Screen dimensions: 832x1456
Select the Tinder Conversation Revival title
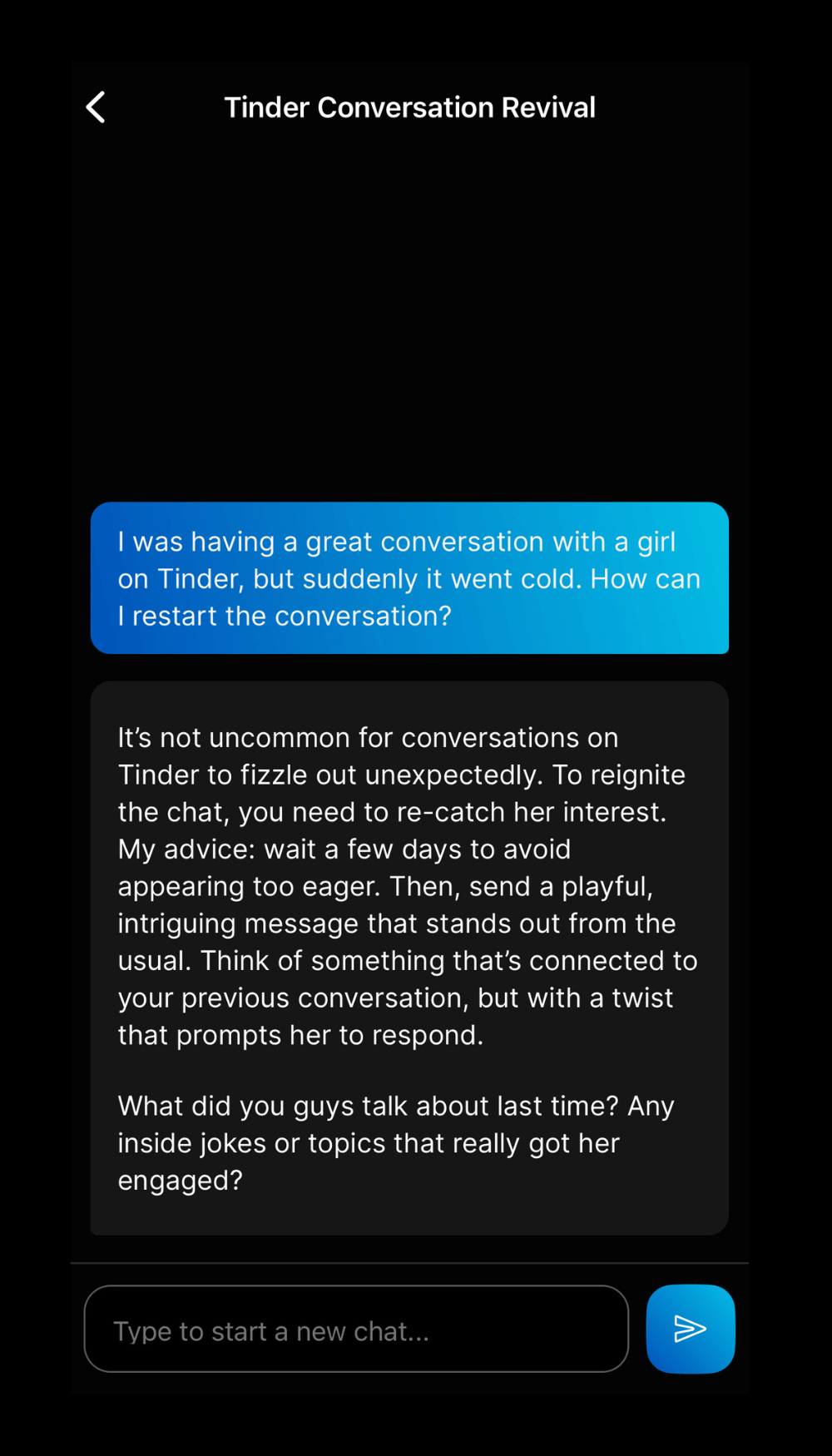[409, 106]
